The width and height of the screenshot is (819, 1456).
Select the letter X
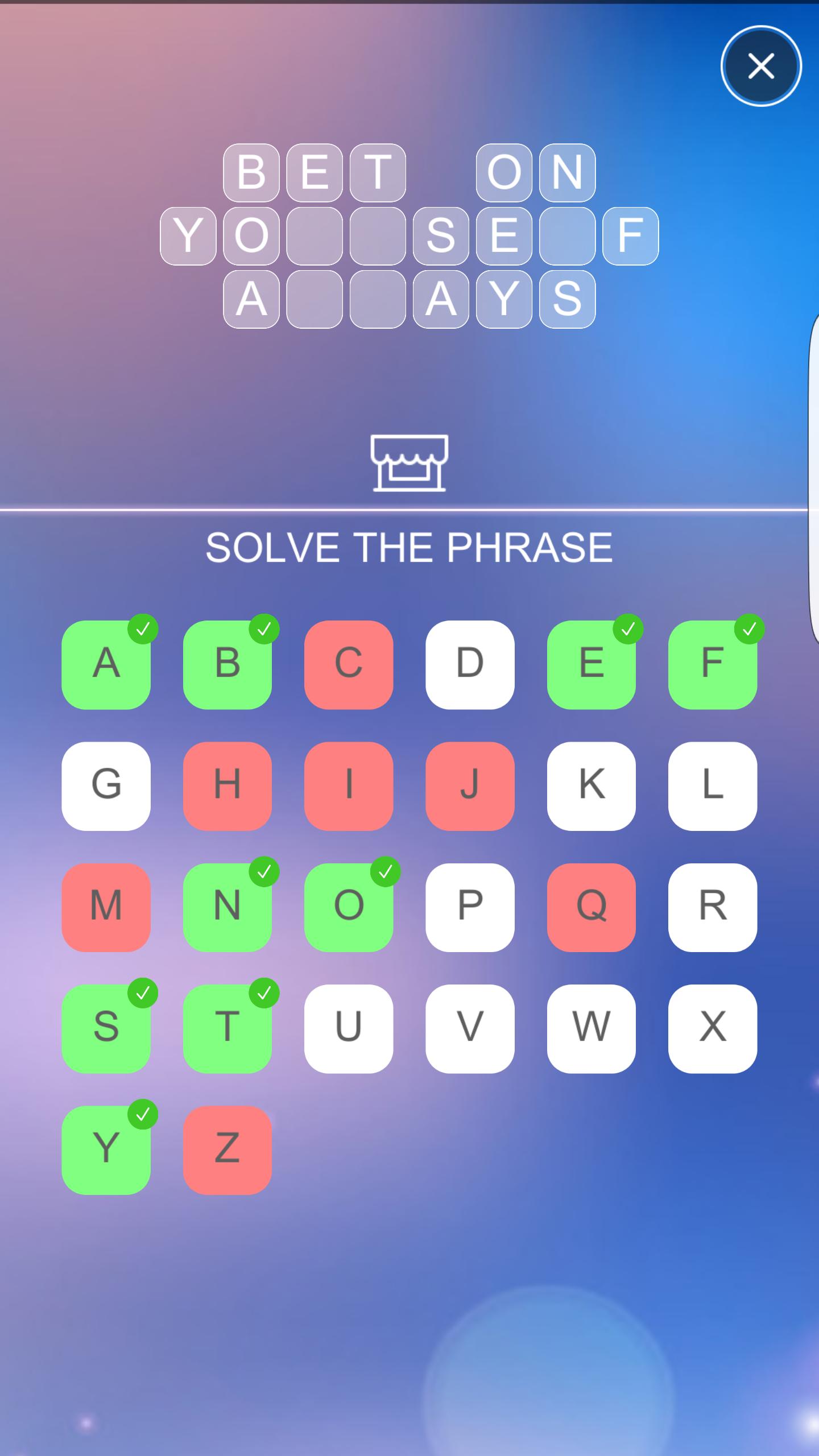point(712,1028)
